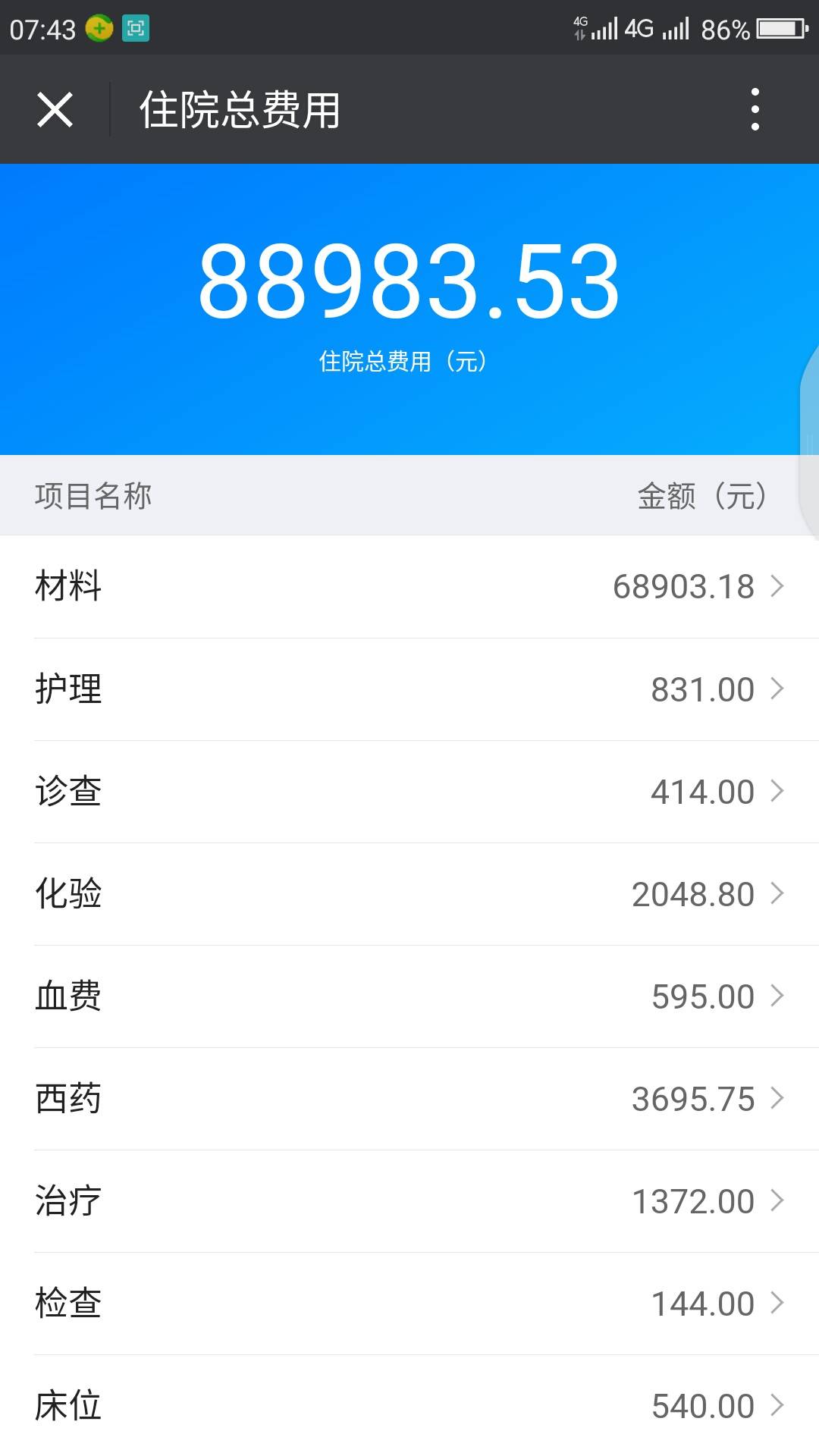This screenshot has height=1456, width=819.
Task: Open the 材料 fee details
Action: (x=409, y=586)
